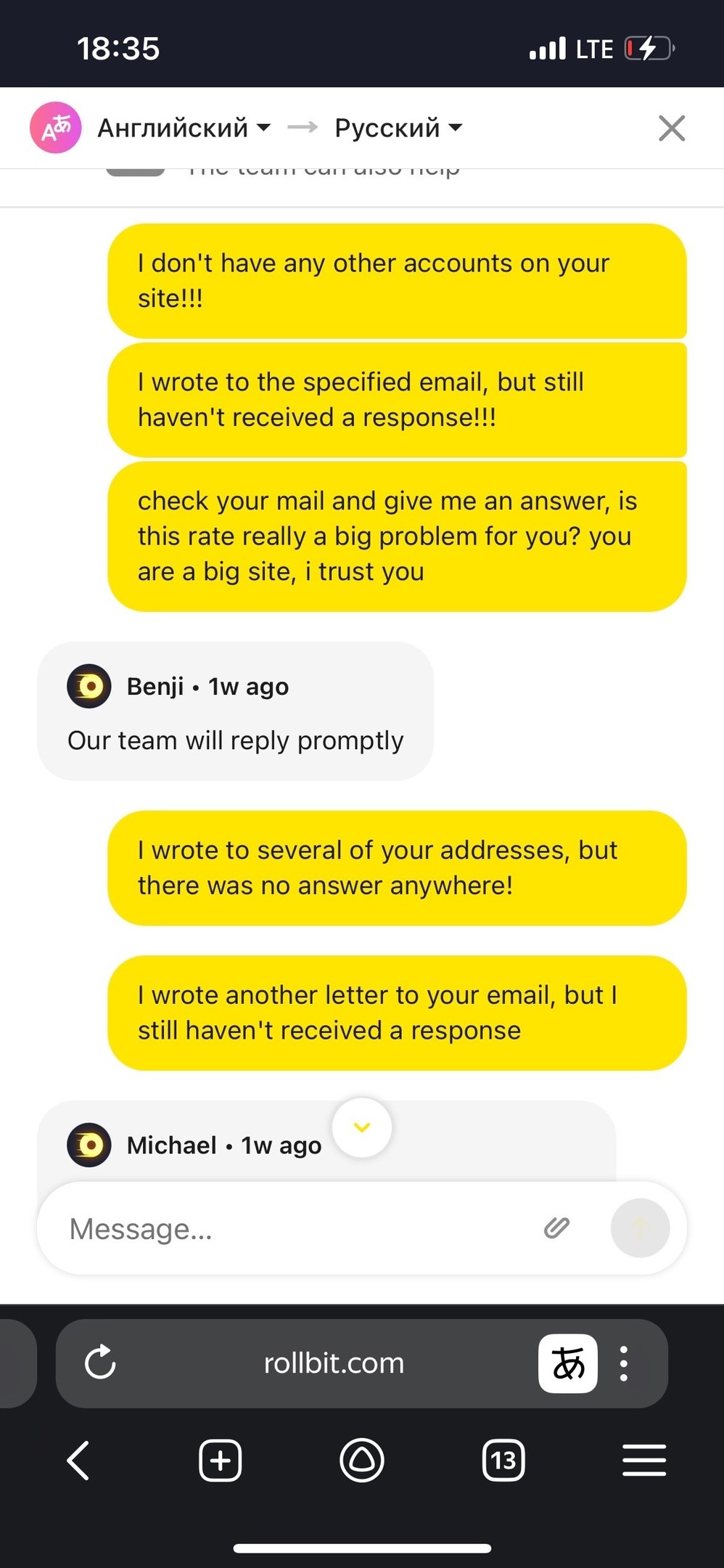Attach a file with the paperclip

[x=556, y=1228]
